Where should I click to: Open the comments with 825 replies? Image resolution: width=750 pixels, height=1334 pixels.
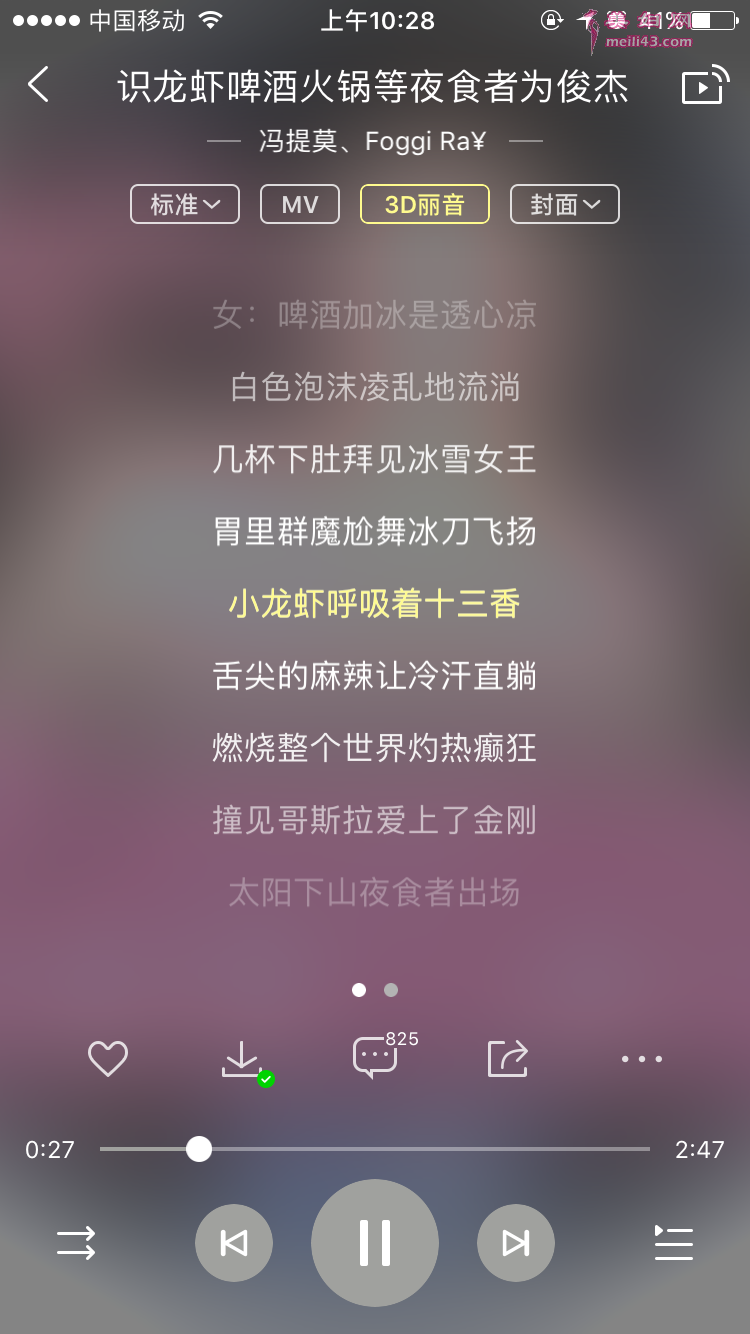click(375, 1058)
